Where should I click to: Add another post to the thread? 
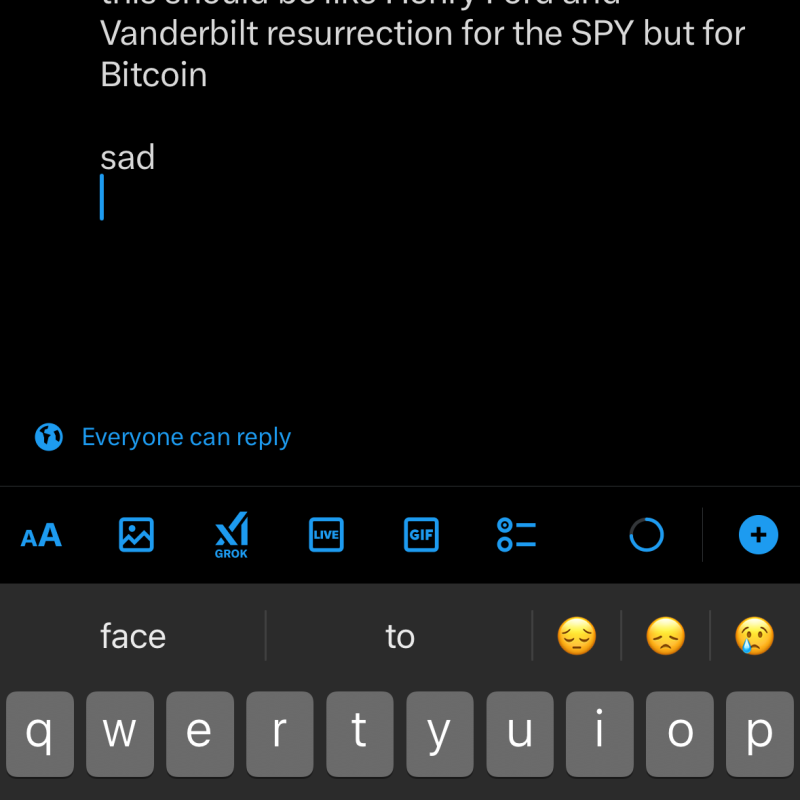click(758, 535)
